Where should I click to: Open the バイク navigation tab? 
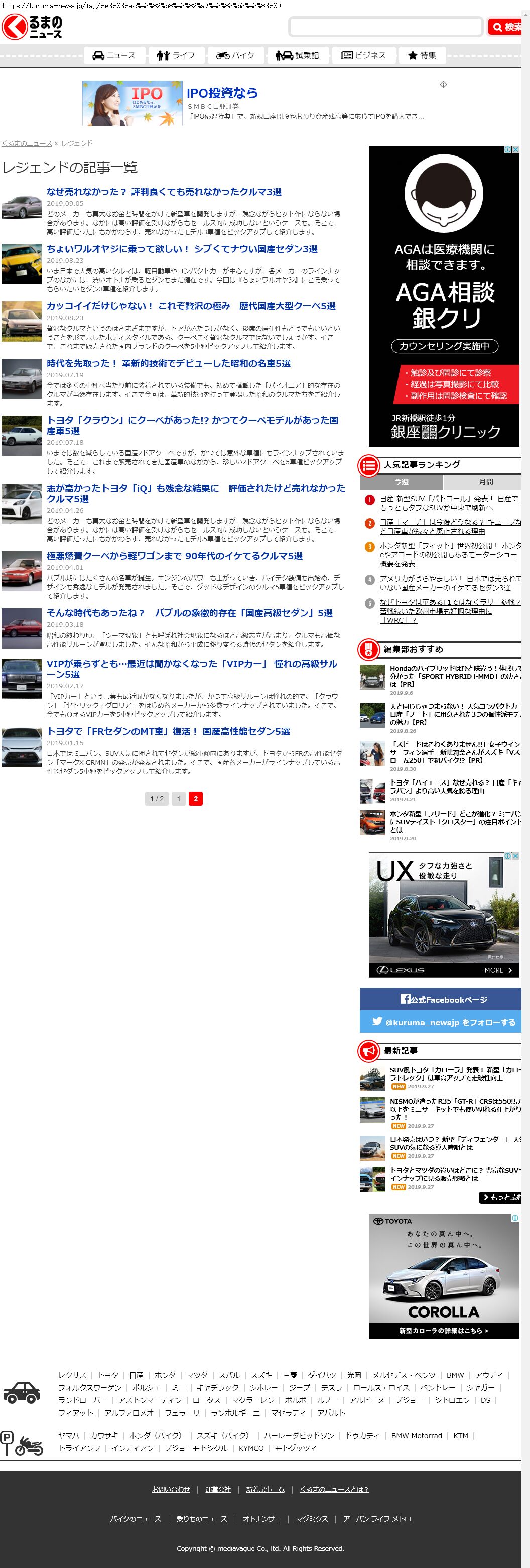(235, 55)
